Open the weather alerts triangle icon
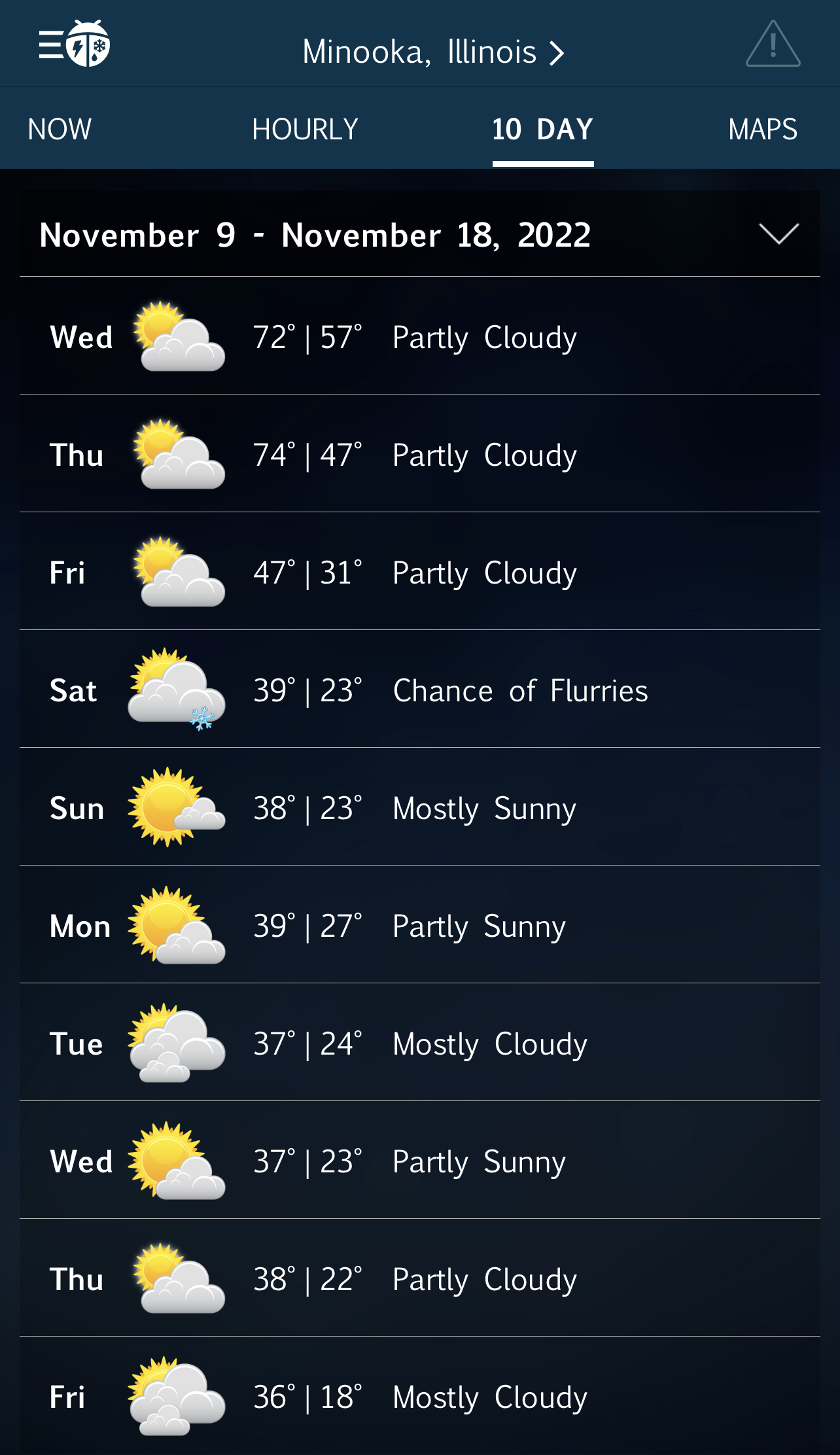Image resolution: width=840 pixels, height=1455 pixels. [x=773, y=44]
